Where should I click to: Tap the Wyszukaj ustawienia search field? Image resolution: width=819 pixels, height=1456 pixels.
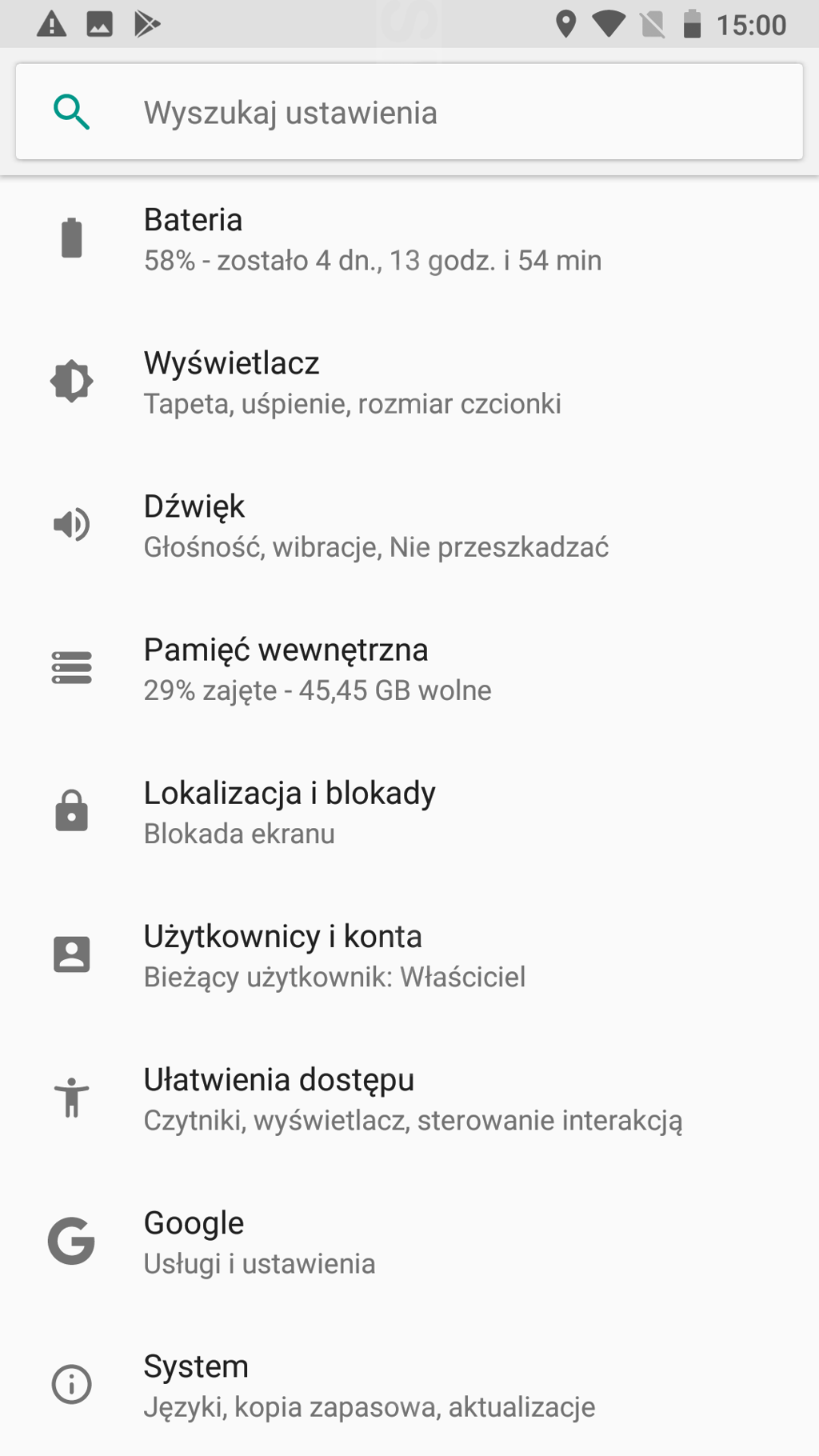pyautogui.click(x=409, y=112)
